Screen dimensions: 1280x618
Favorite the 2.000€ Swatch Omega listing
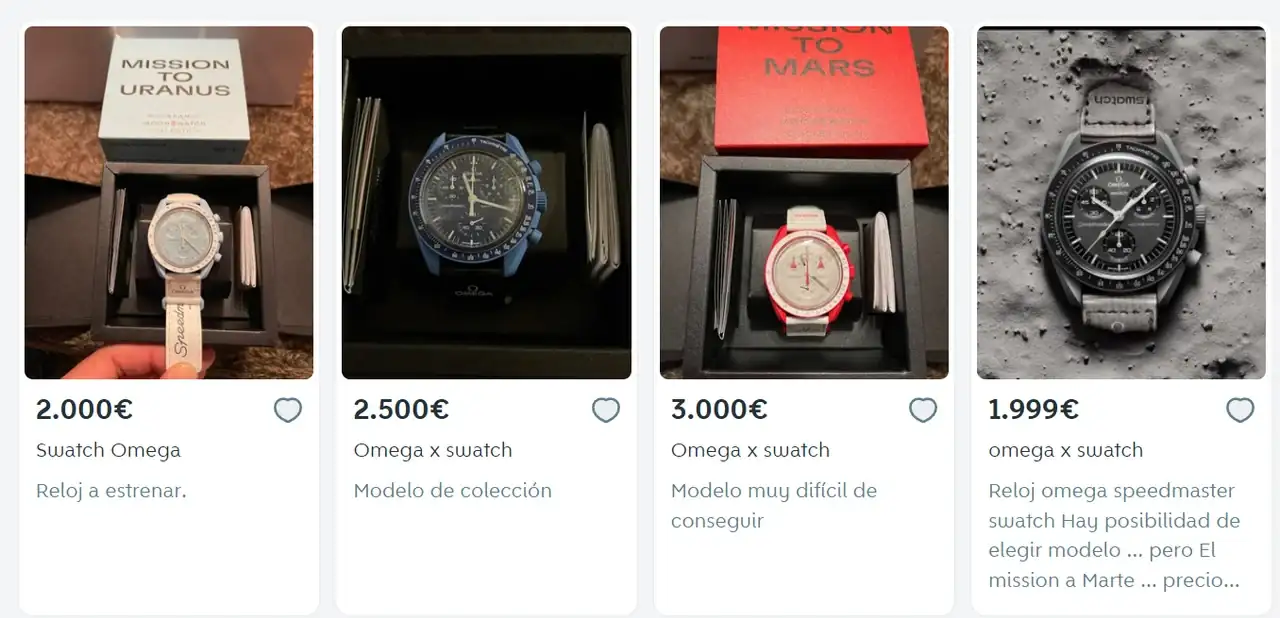(288, 410)
